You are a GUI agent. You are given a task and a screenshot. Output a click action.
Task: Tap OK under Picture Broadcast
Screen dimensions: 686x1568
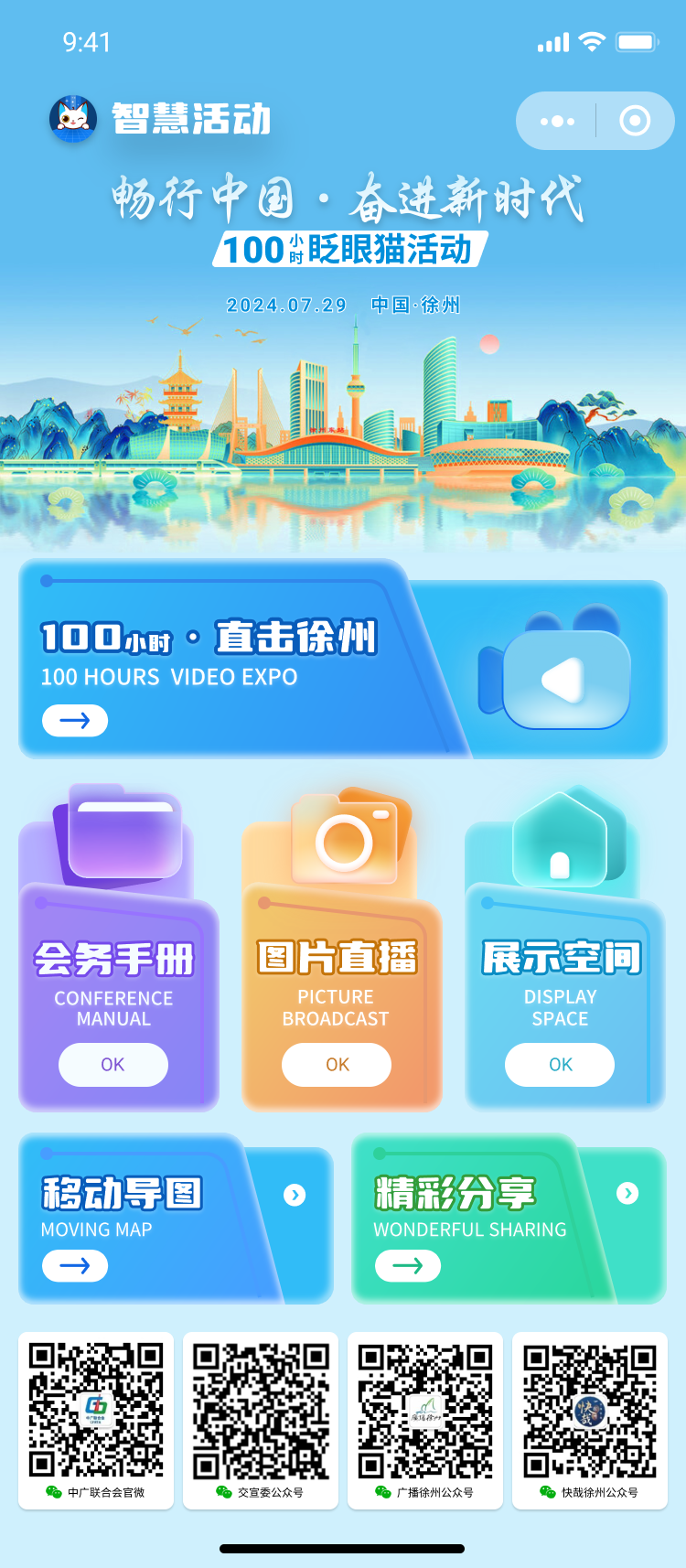pyautogui.click(x=337, y=1065)
